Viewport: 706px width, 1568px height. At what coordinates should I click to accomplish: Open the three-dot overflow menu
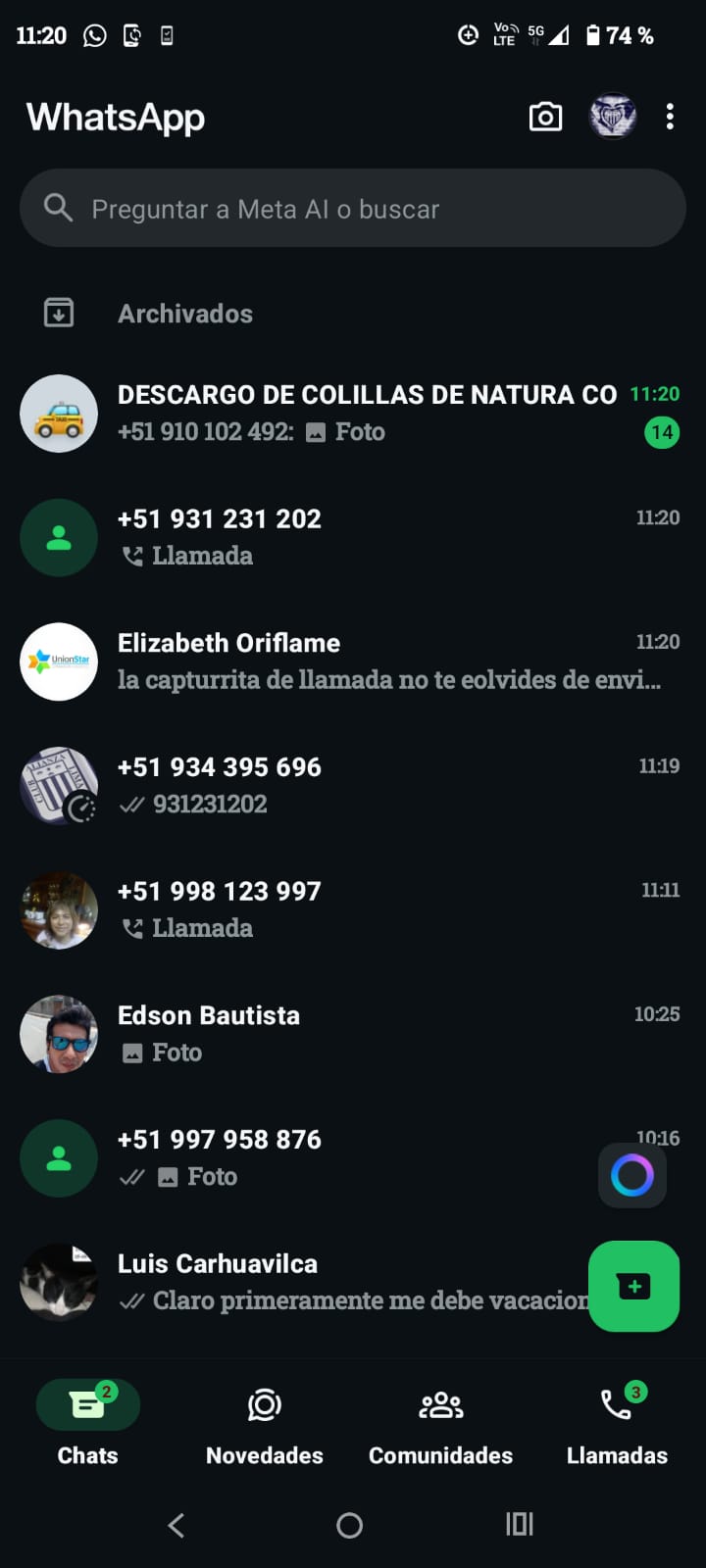[670, 118]
